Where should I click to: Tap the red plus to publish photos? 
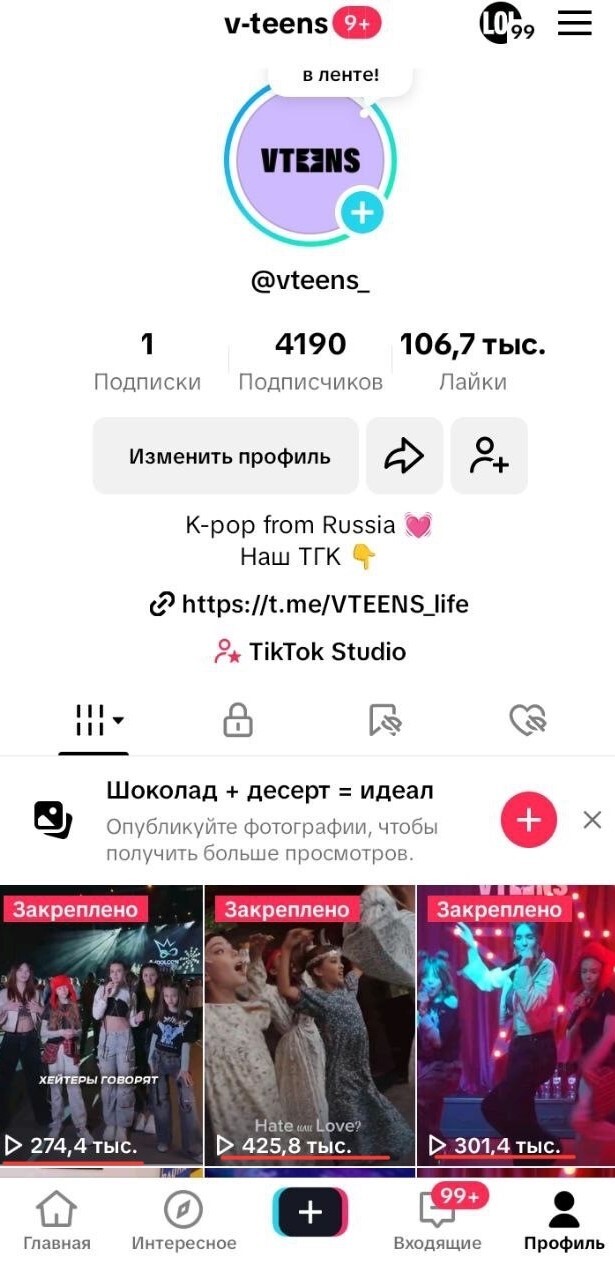coord(528,820)
